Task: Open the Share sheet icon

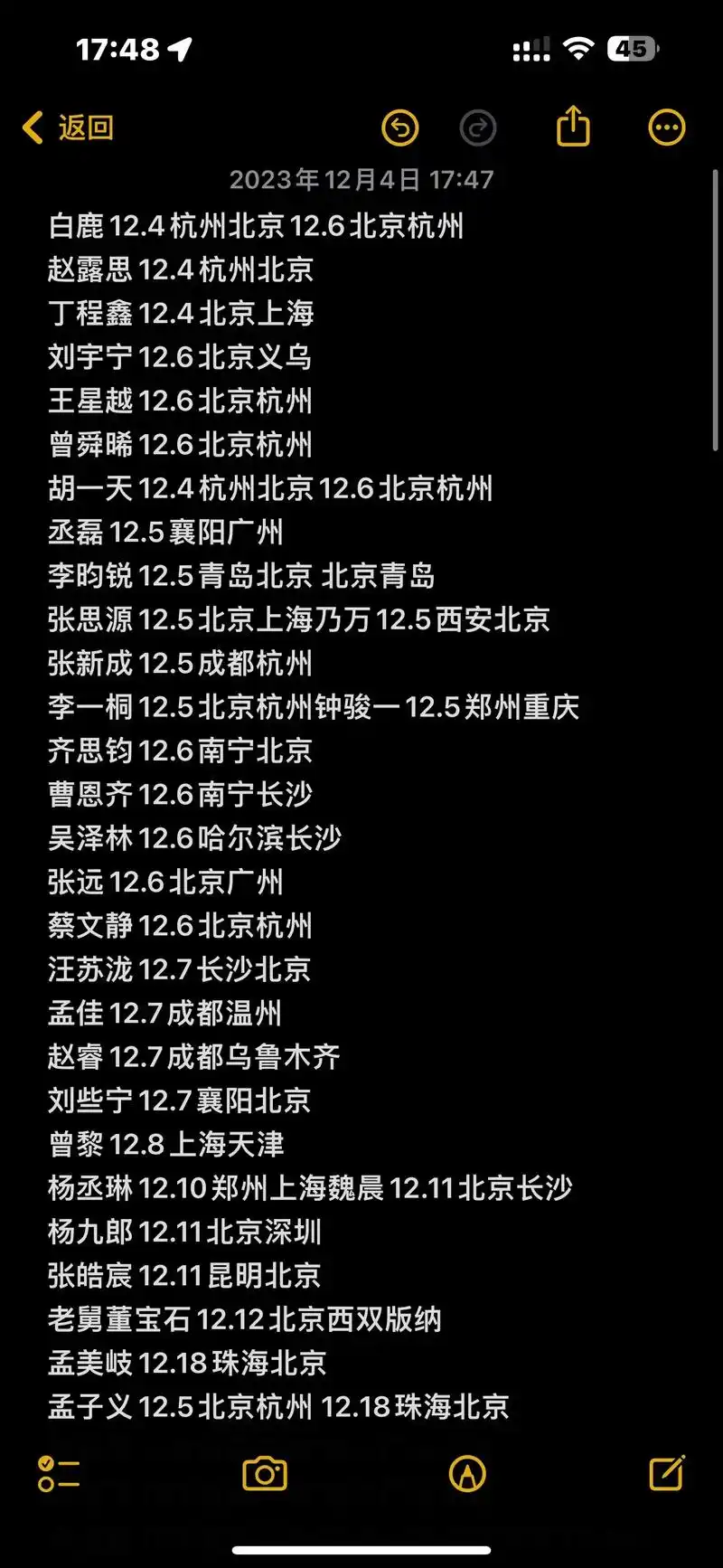Action: coord(573,127)
